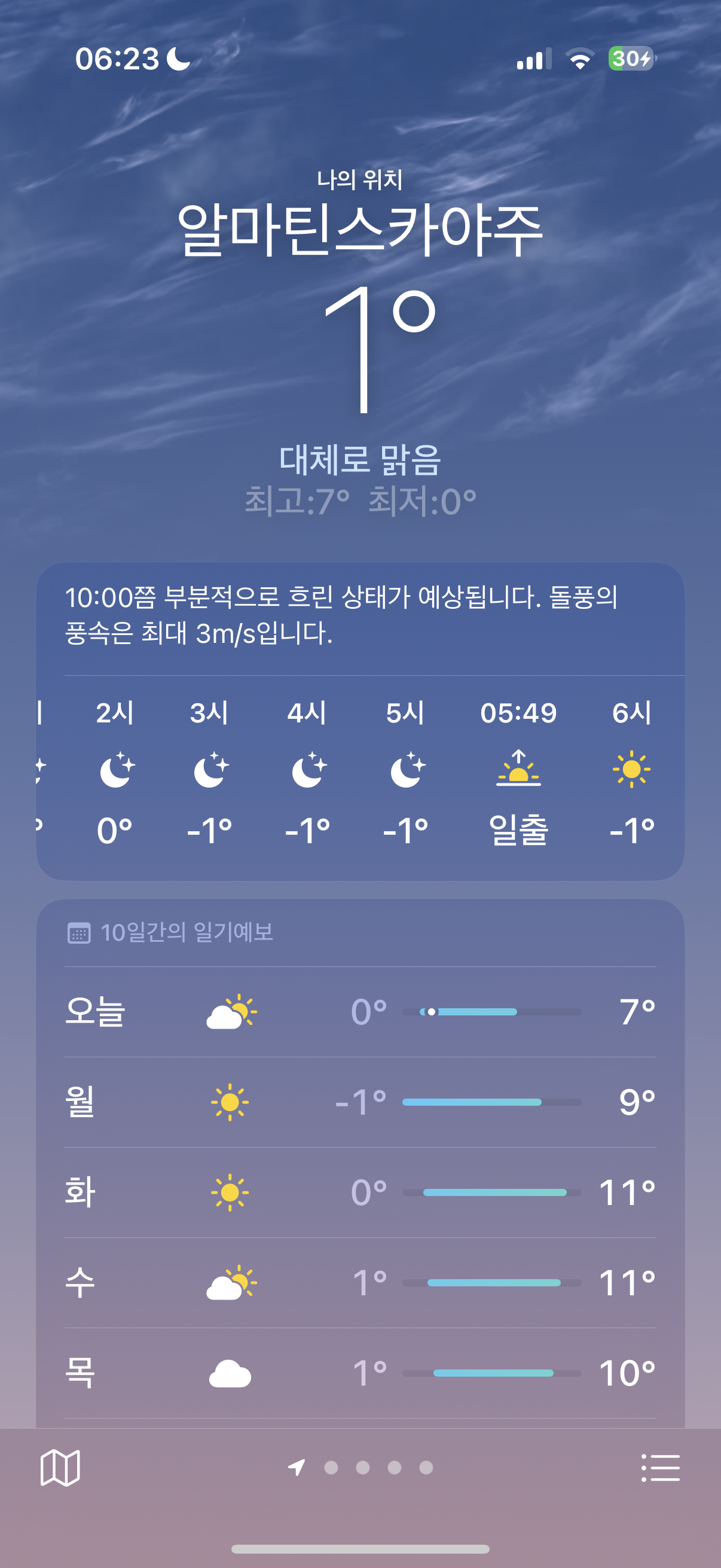Open today's (오늘) forecast row
The height and width of the screenshot is (1568, 721).
(x=360, y=1012)
